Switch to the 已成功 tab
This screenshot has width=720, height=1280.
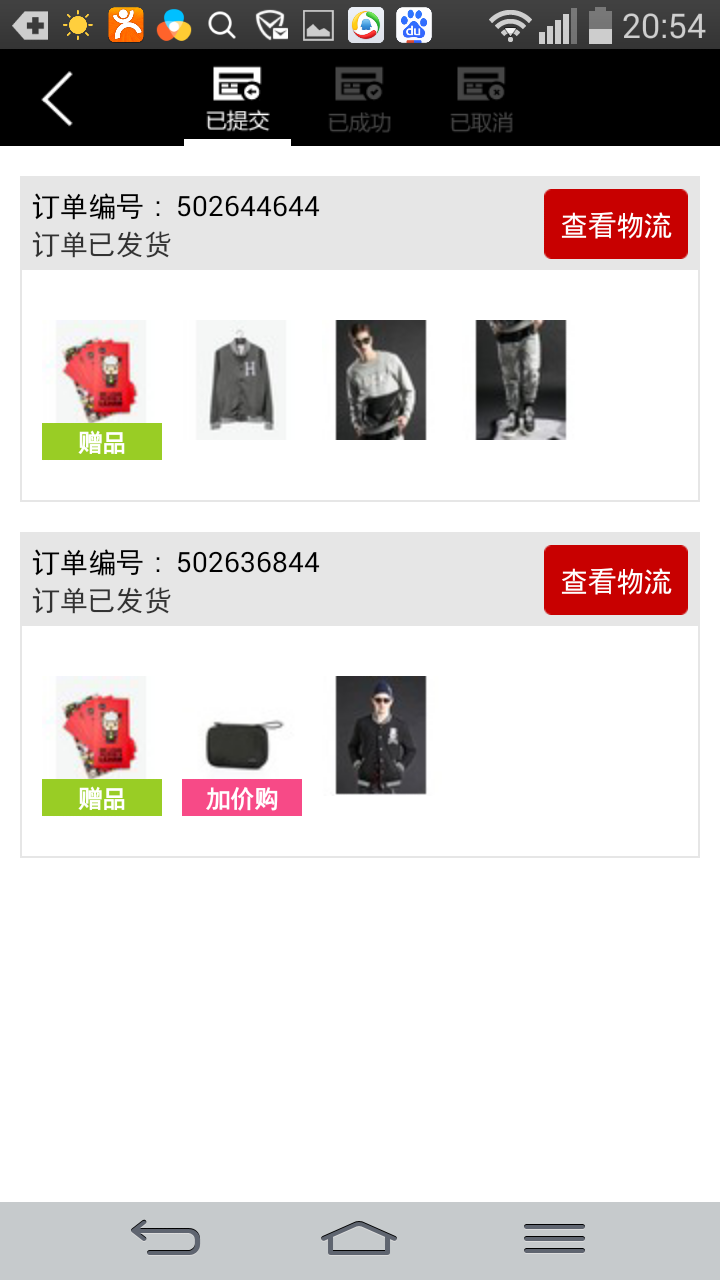tap(359, 100)
